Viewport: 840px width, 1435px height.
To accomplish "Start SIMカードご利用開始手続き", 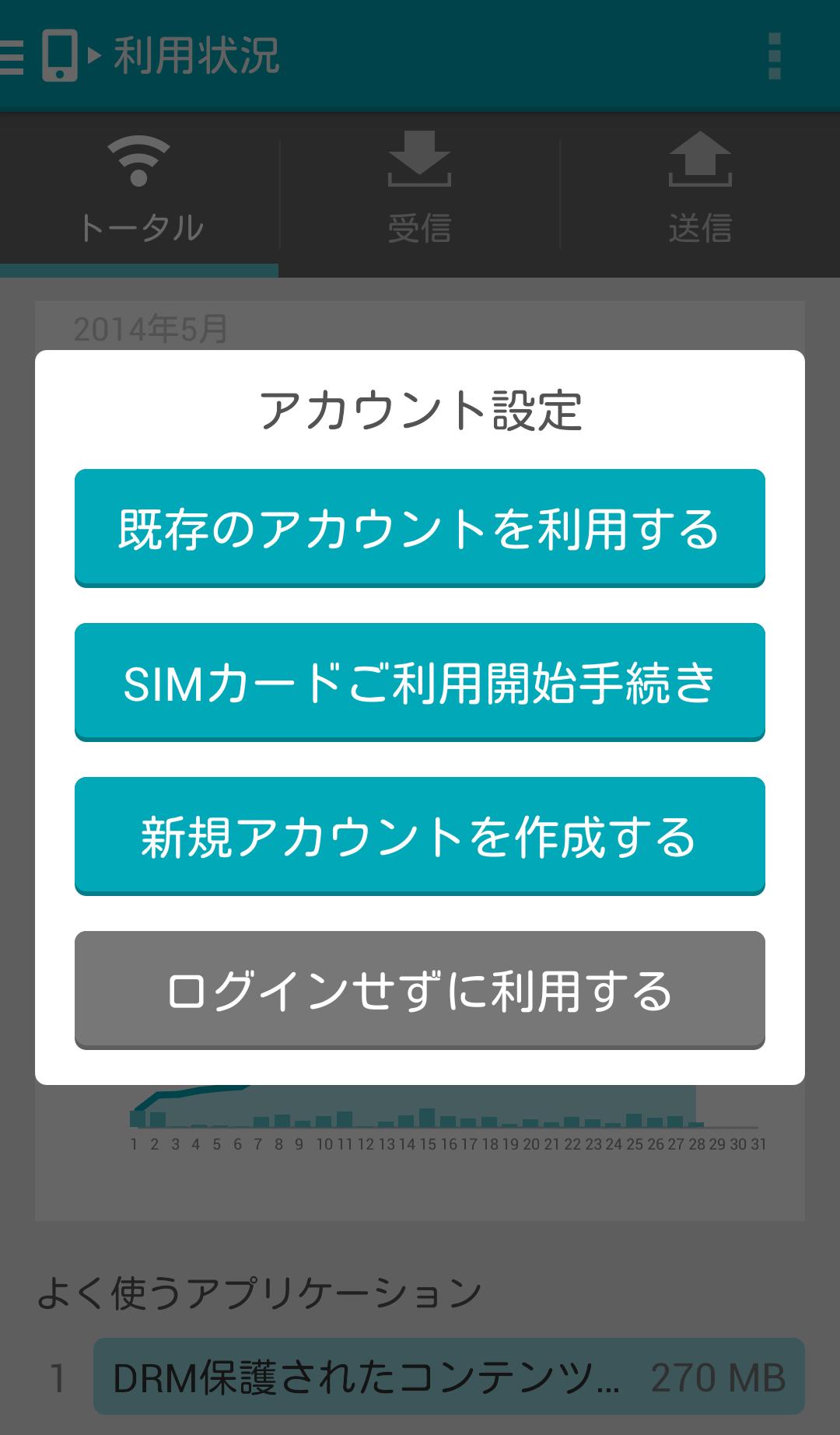I will click(x=420, y=681).
